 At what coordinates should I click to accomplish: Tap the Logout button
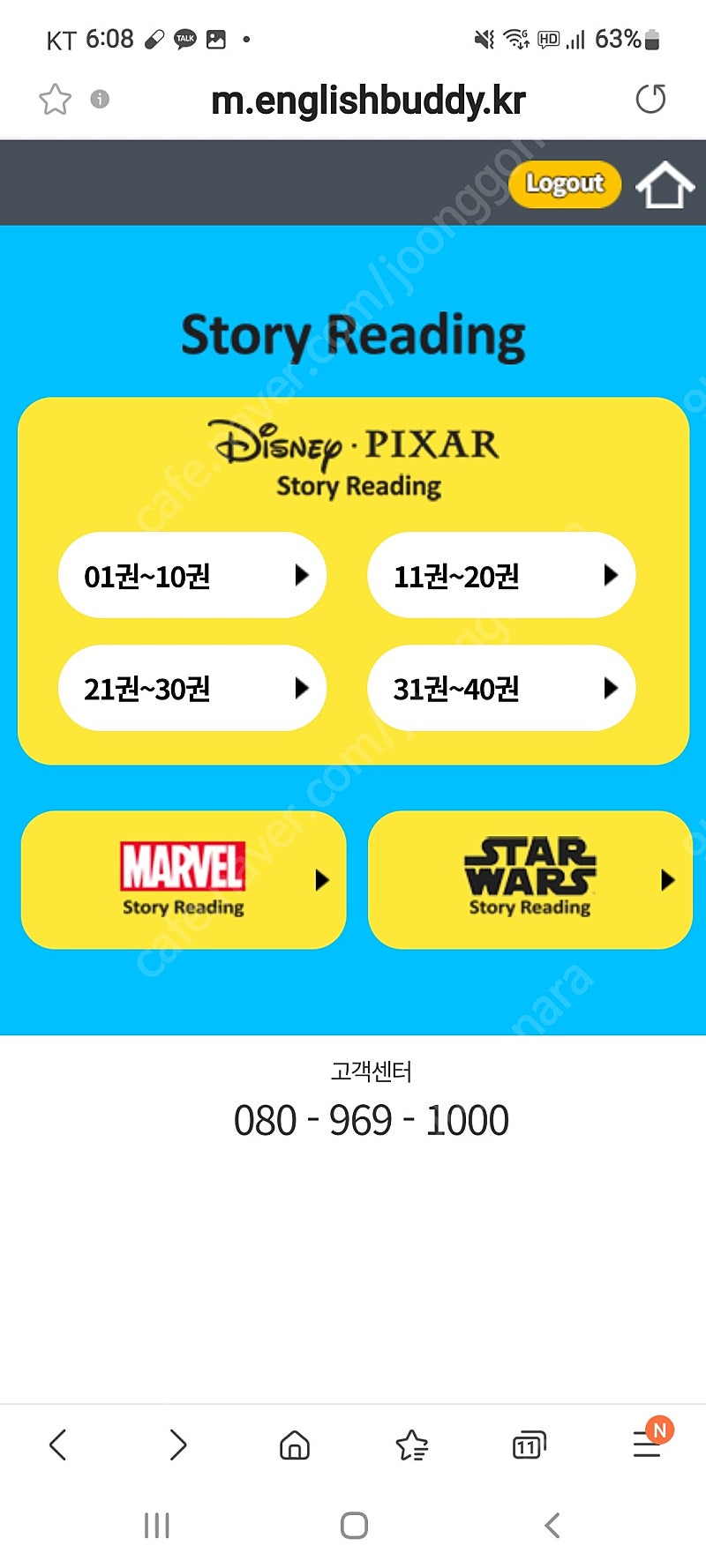(x=565, y=184)
